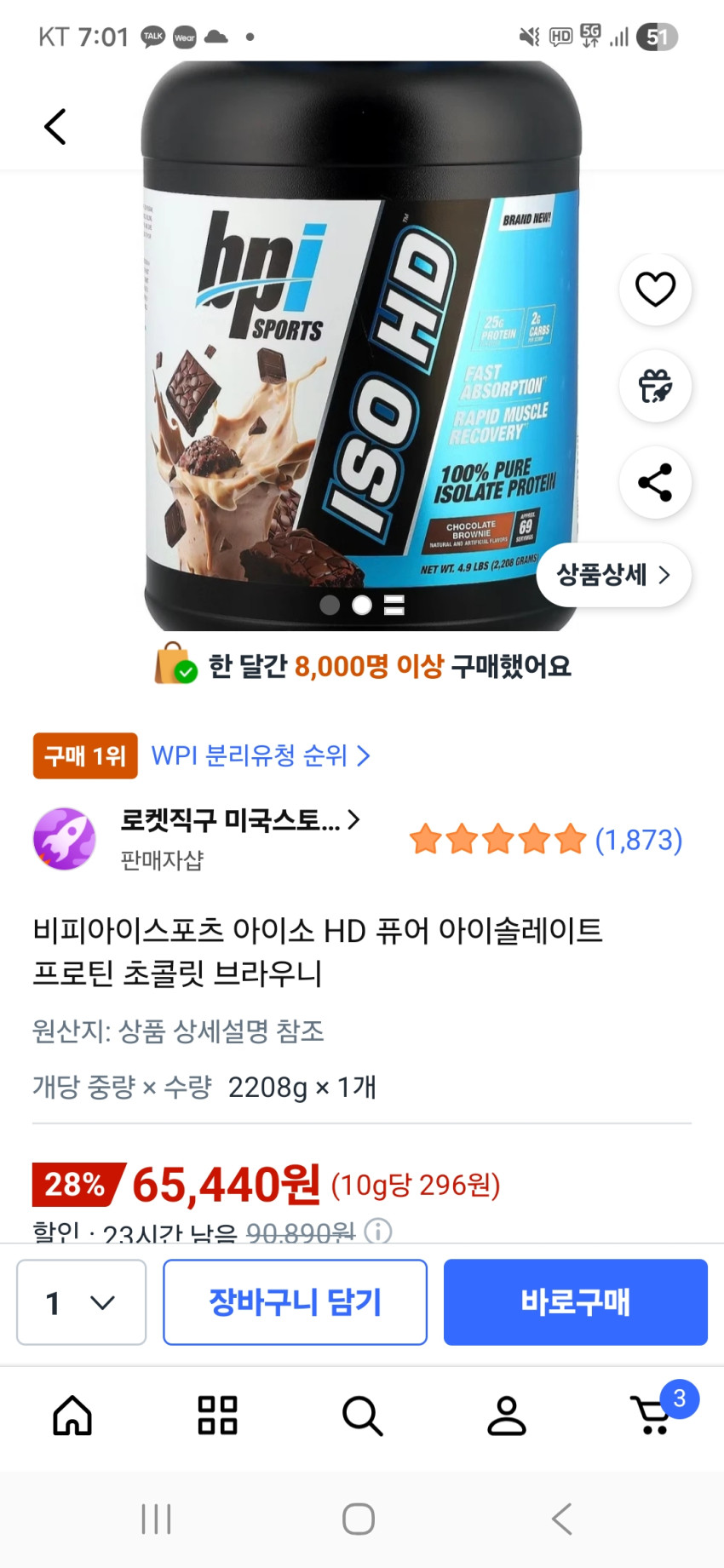
Task: Add this product to wishlist with heart
Action: pyautogui.click(x=655, y=289)
